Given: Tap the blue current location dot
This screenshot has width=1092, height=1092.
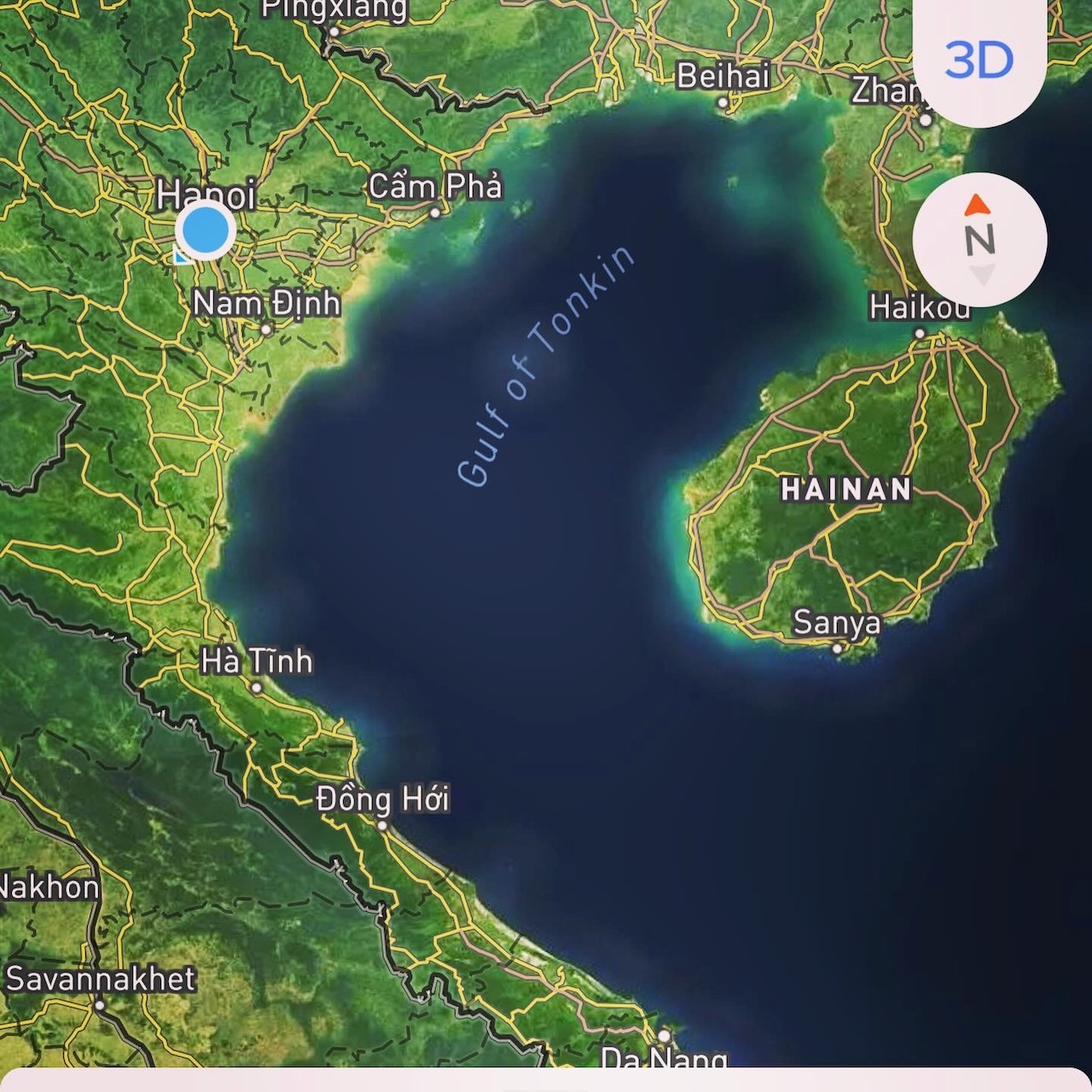Looking at the screenshot, I should 206,230.
